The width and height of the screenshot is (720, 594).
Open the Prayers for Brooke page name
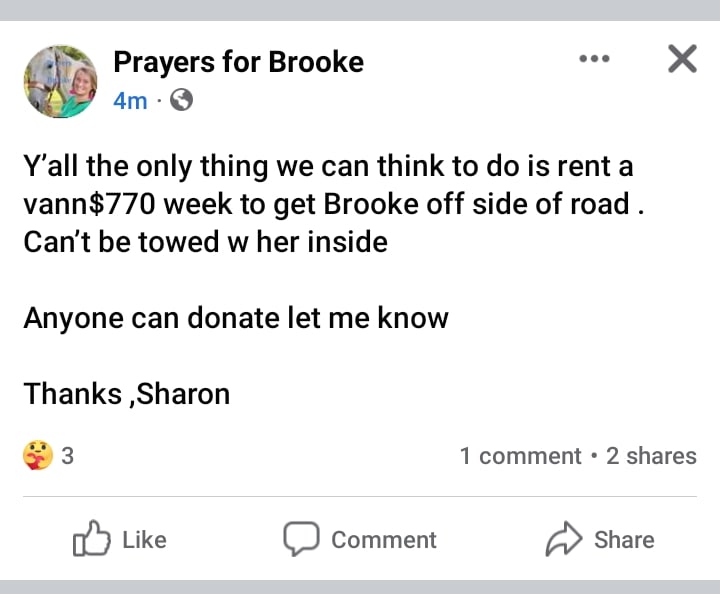[x=238, y=62]
